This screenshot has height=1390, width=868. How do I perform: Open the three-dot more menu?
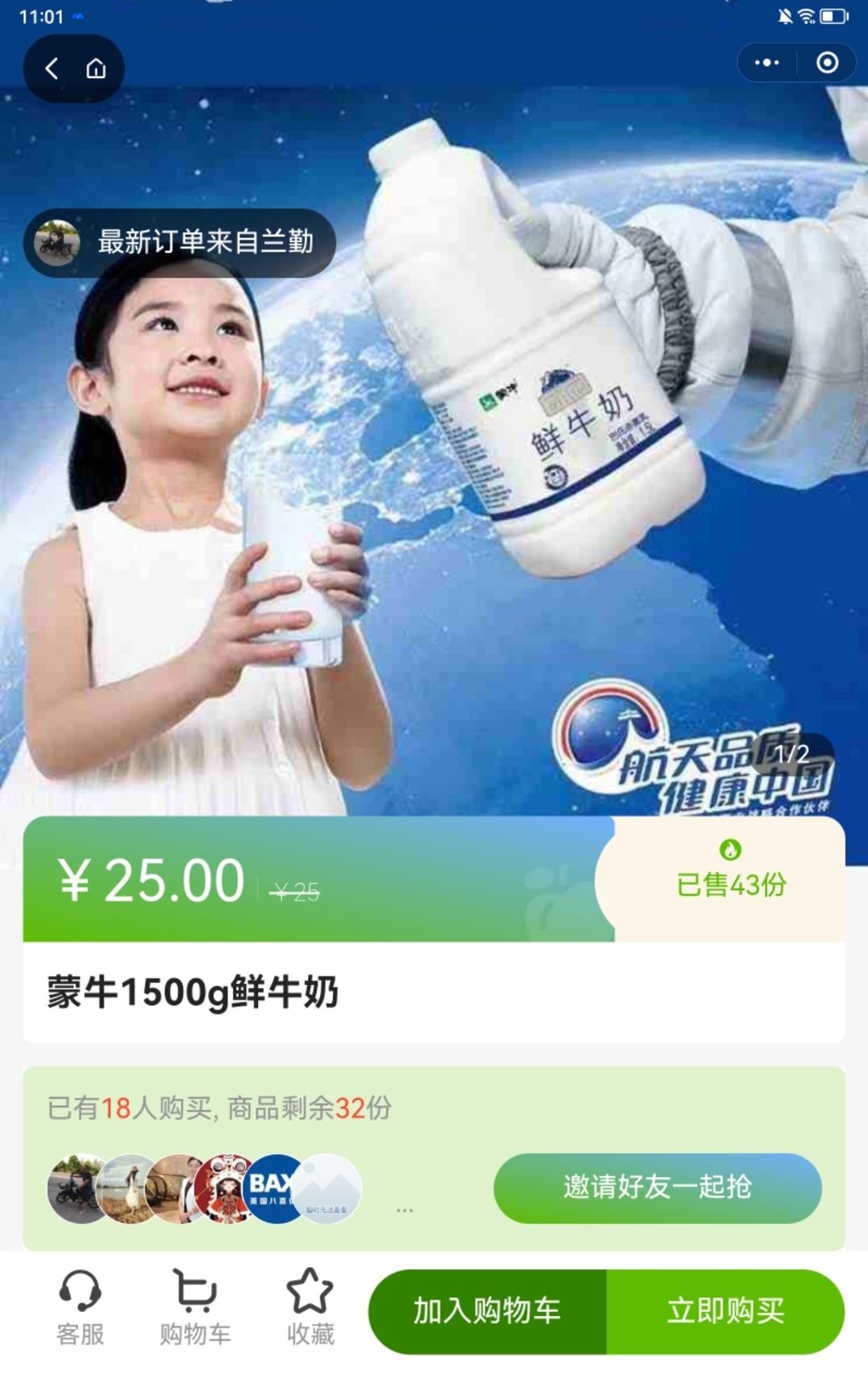[x=766, y=63]
